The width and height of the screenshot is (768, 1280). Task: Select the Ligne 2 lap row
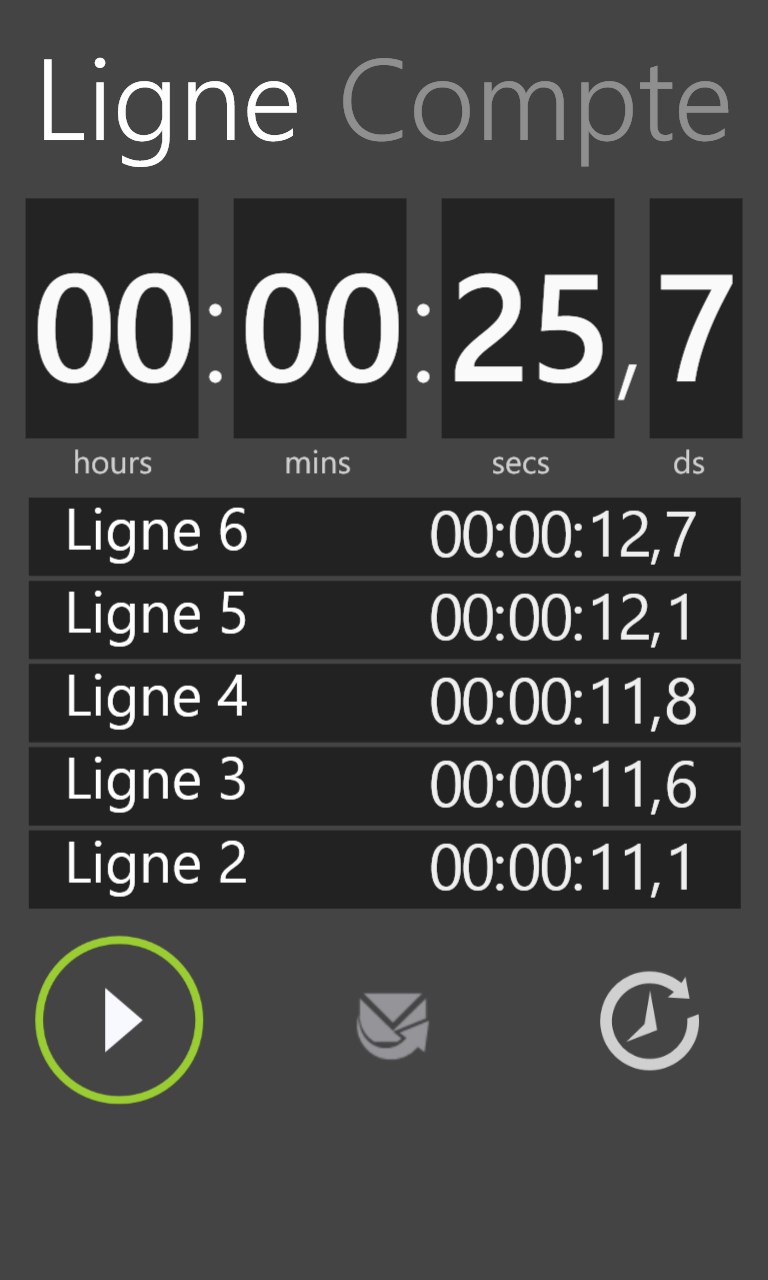click(384, 868)
